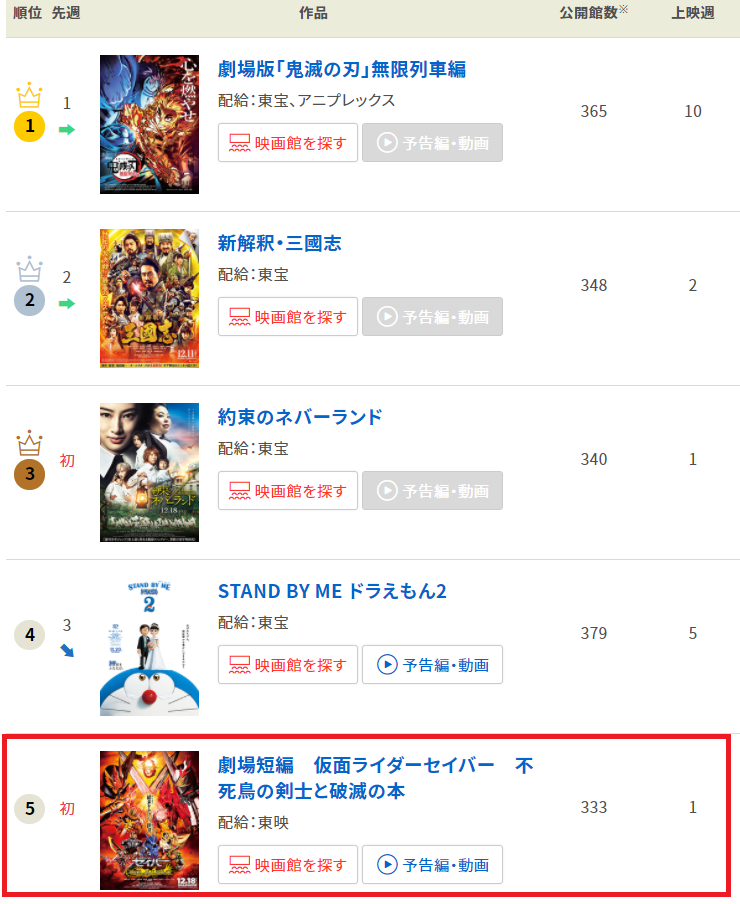Viewport: 740px width, 904px height.
Task: Open the ドラえもん2 poster thumbnail
Action: pyautogui.click(x=149, y=646)
